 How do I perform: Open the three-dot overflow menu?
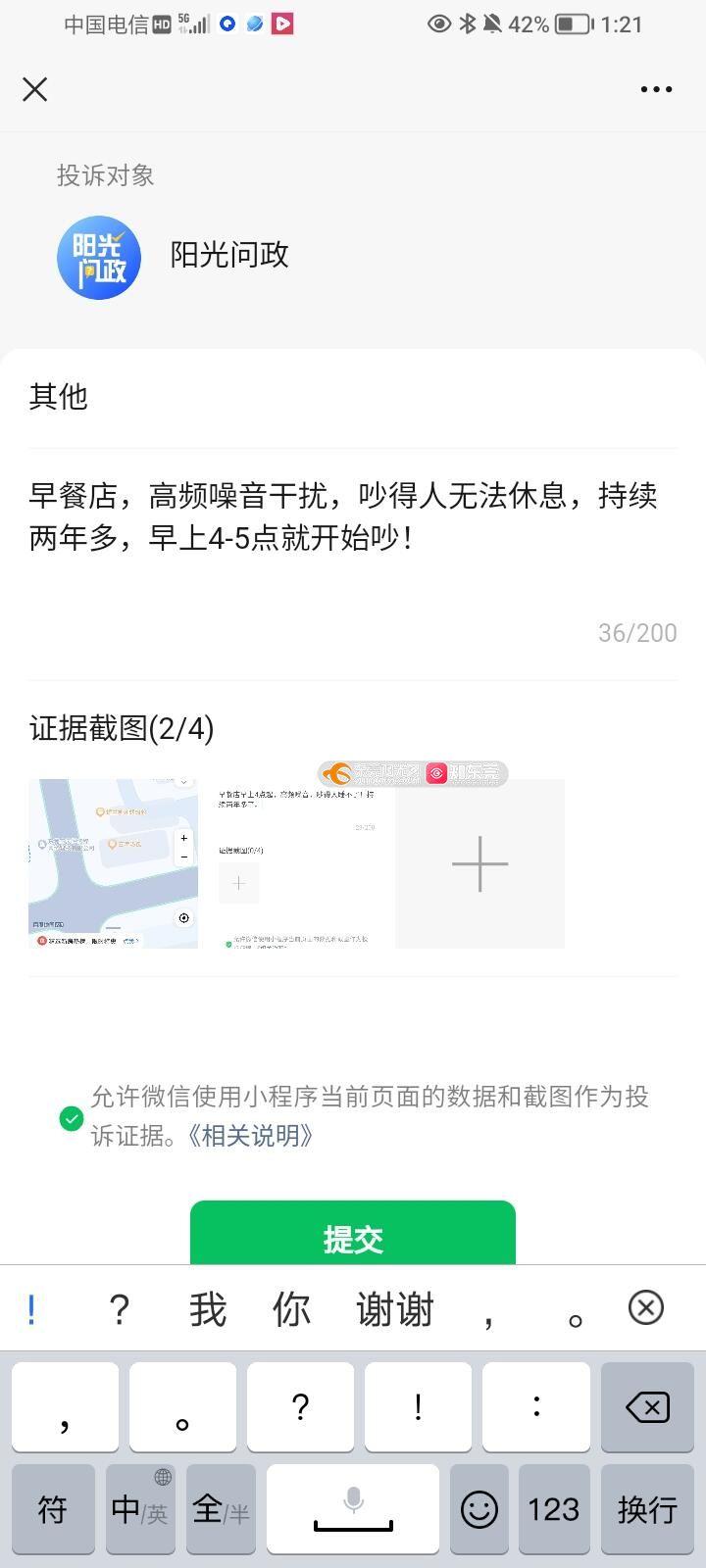click(656, 89)
